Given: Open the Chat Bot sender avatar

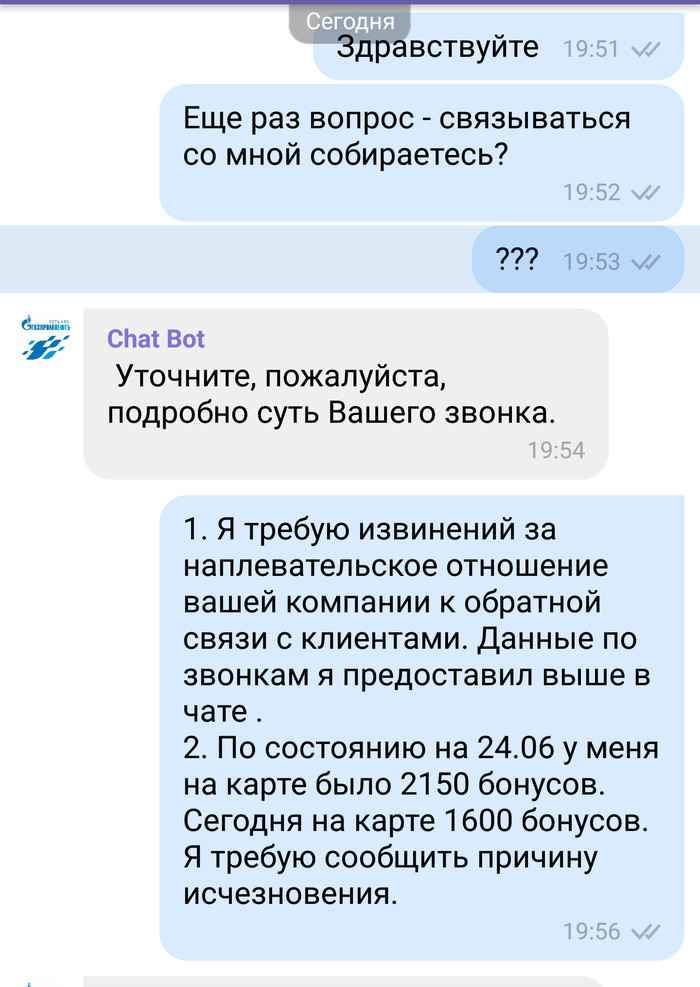Looking at the screenshot, I should point(46,337).
